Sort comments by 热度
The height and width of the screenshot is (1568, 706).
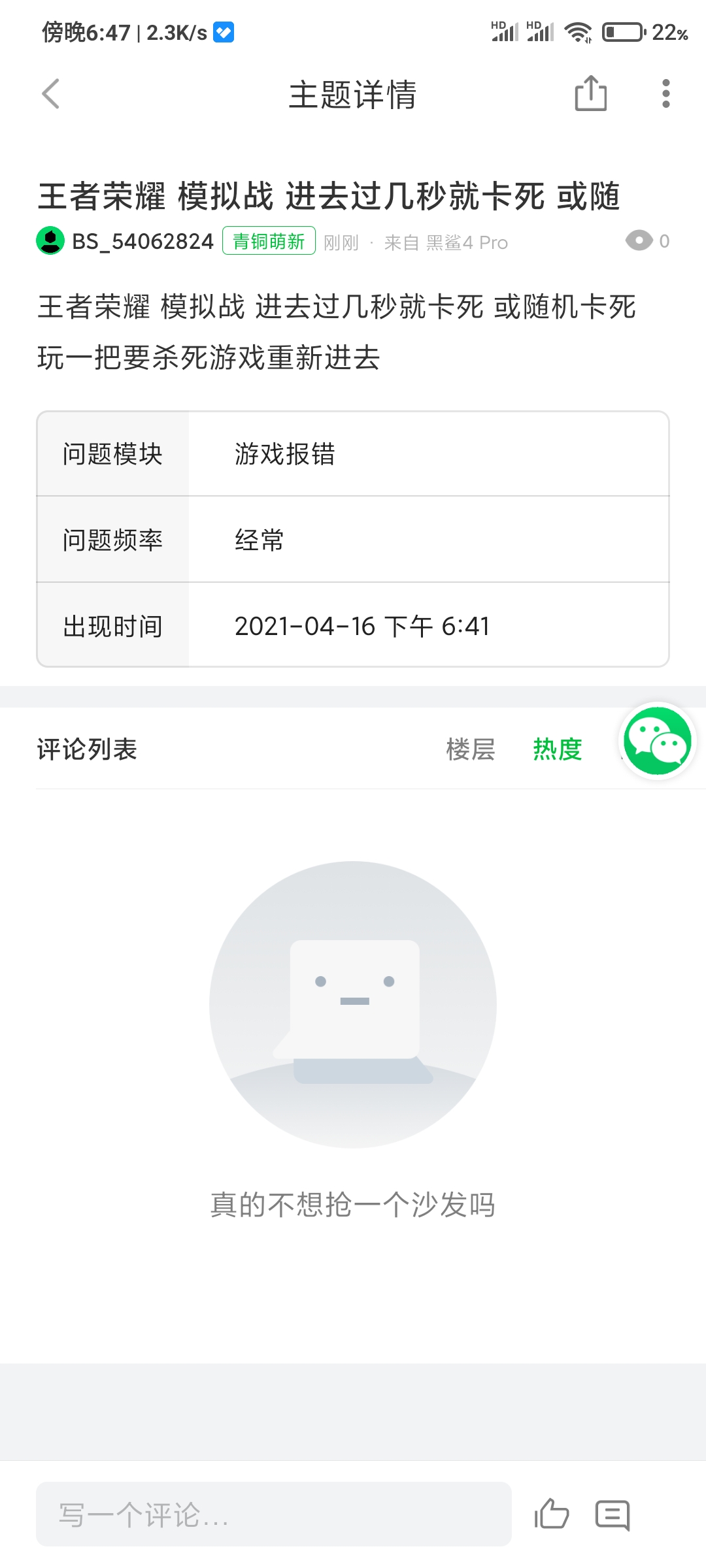(558, 749)
